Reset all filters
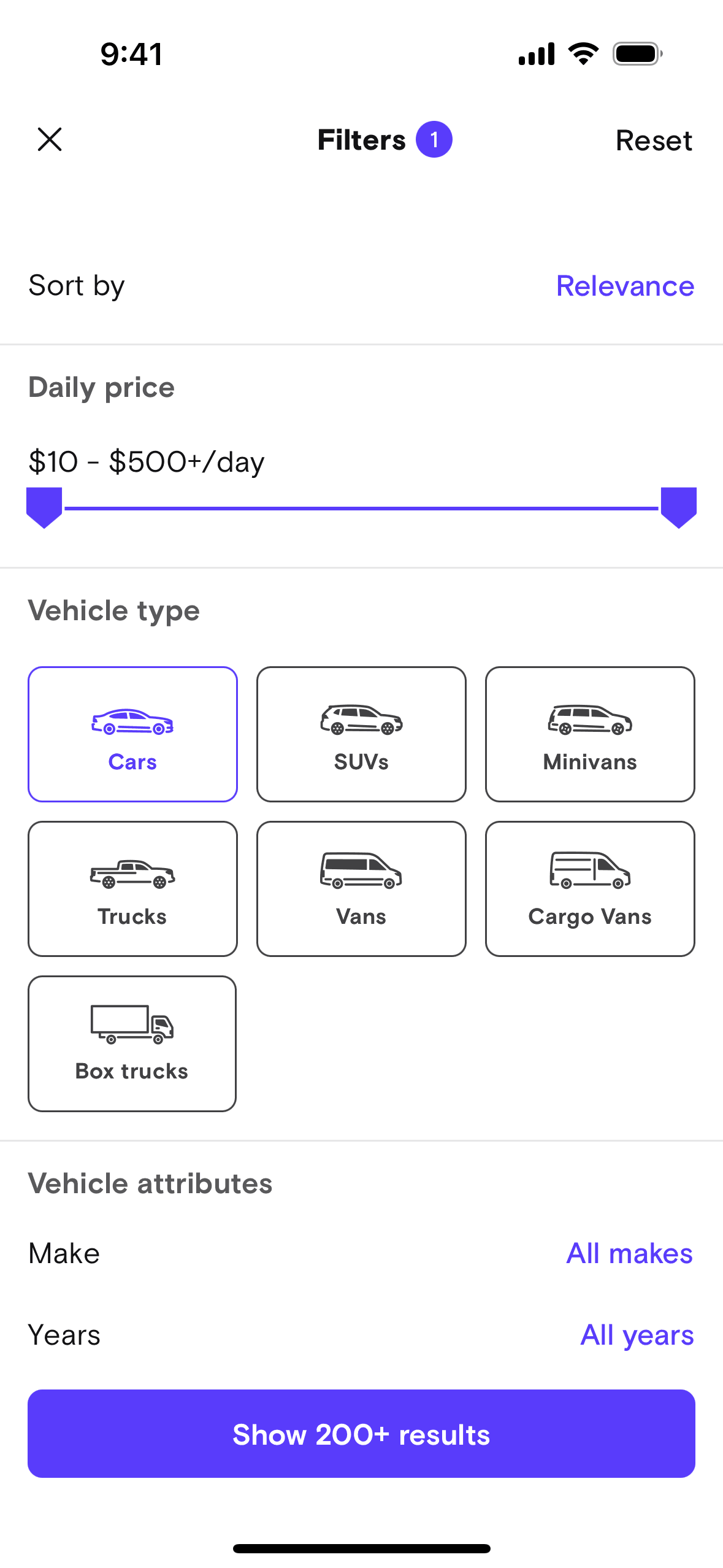723x1568 pixels. pyautogui.click(x=653, y=140)
